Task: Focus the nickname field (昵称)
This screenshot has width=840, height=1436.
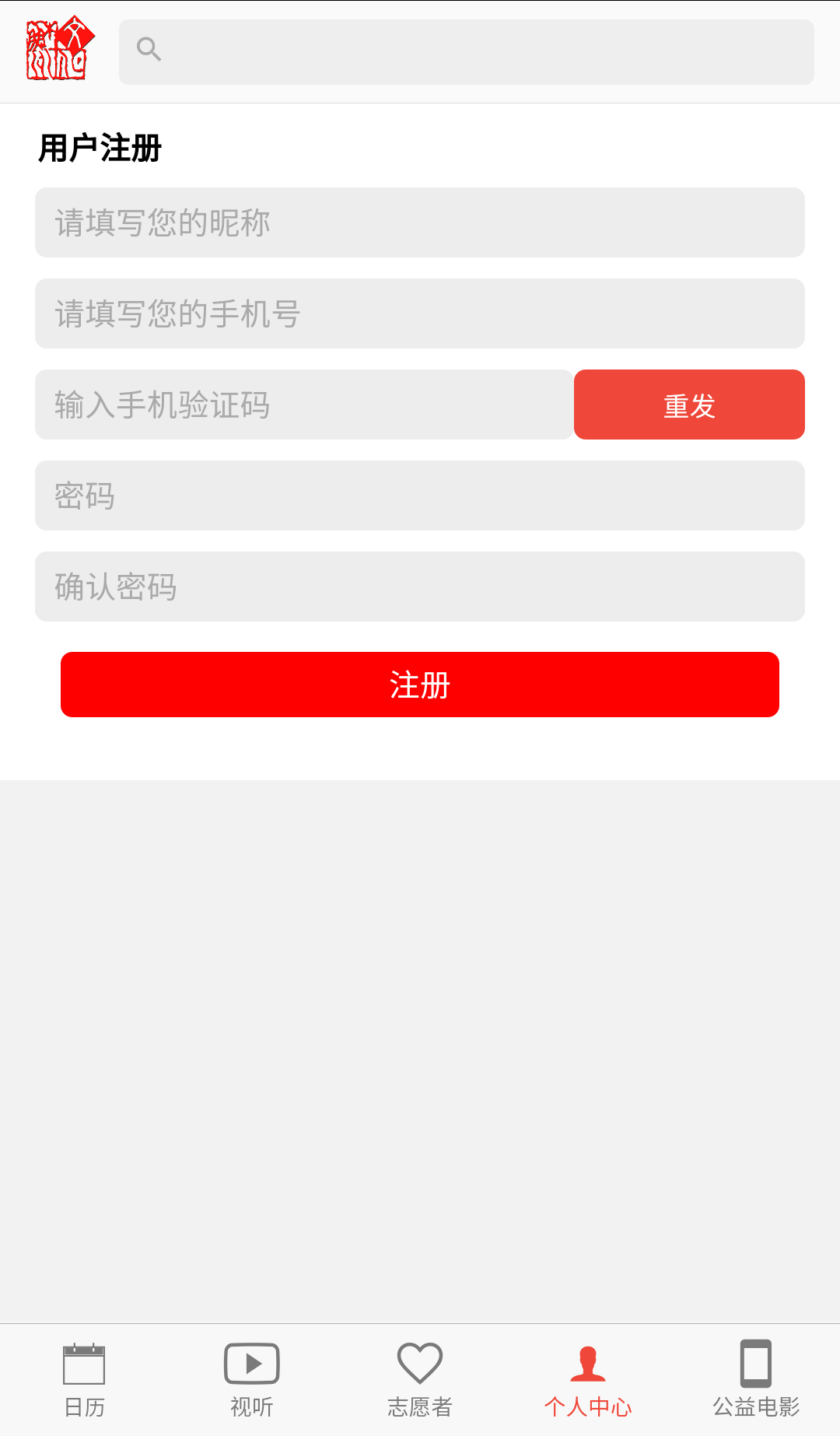Action: (x=420, y=222)
